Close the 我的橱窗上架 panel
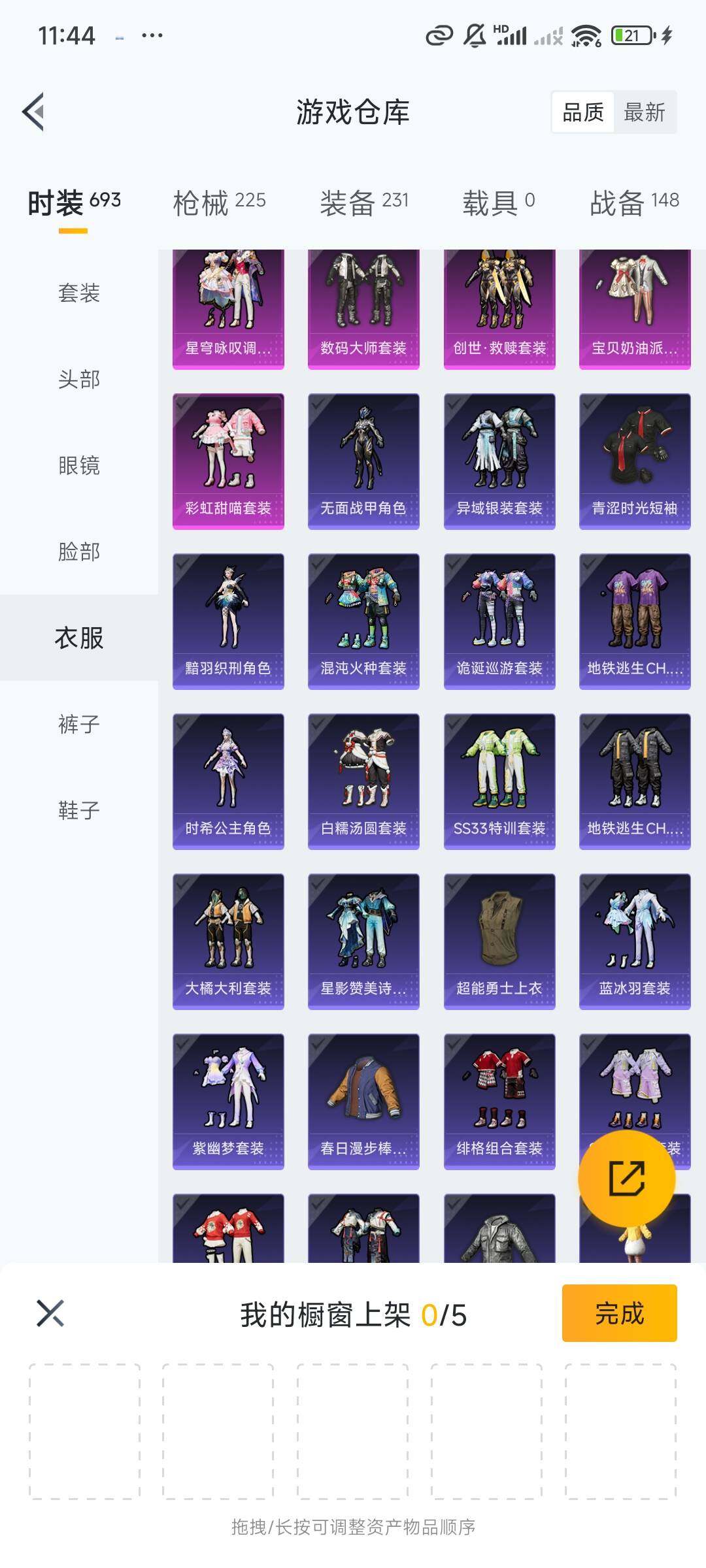The width and height of the screenshot is (706, 1568). tap(50, 1313)
